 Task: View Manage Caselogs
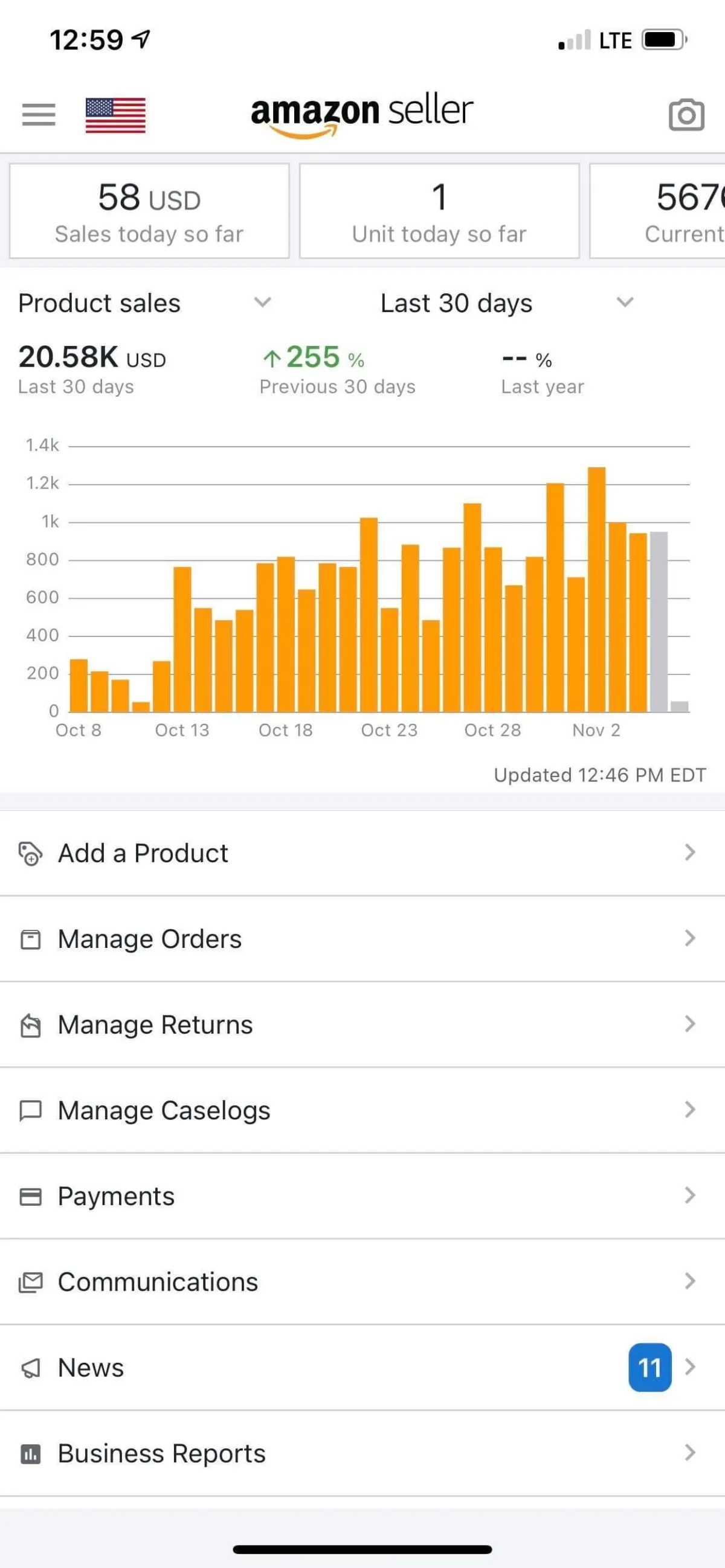(362, 1110)
